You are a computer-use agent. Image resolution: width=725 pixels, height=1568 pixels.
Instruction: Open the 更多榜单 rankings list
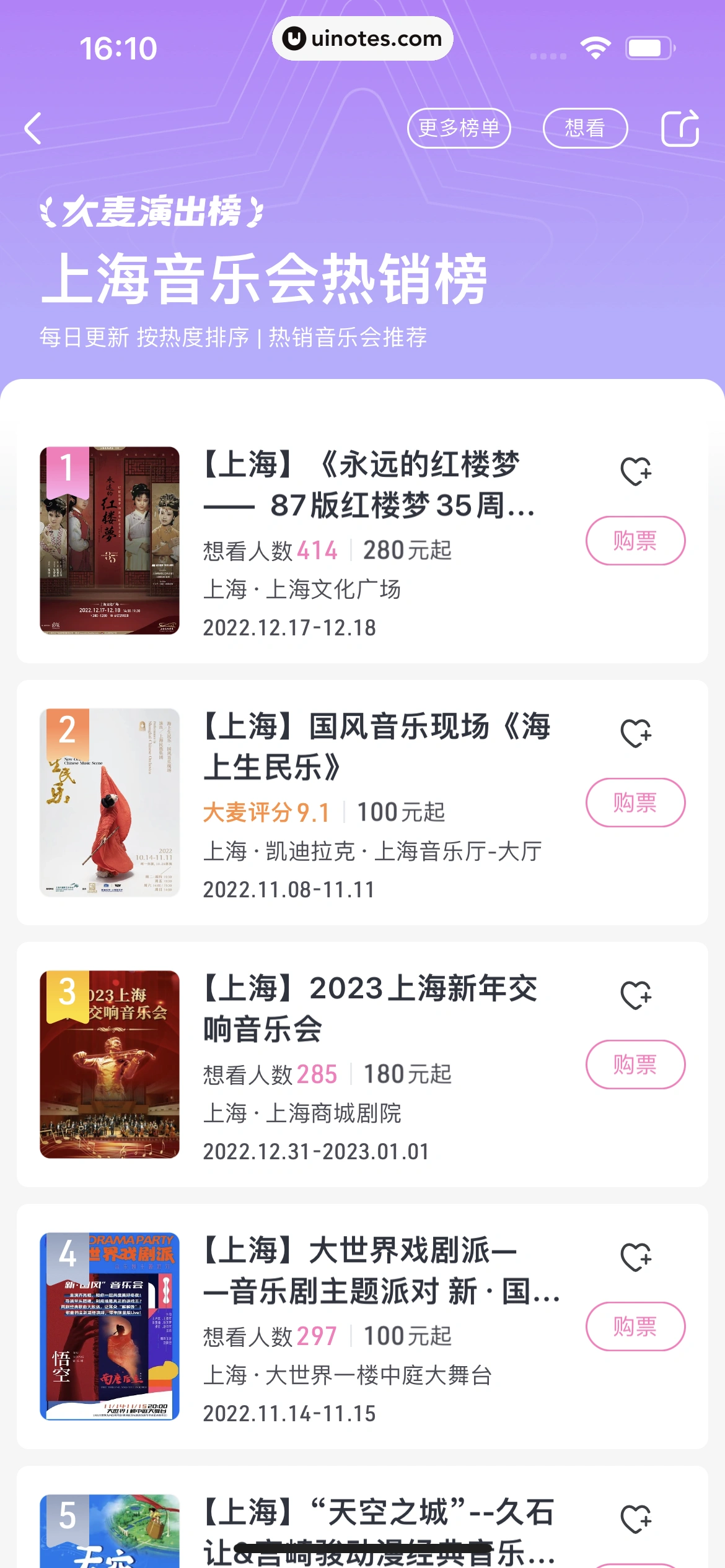(x=459, y=128)
